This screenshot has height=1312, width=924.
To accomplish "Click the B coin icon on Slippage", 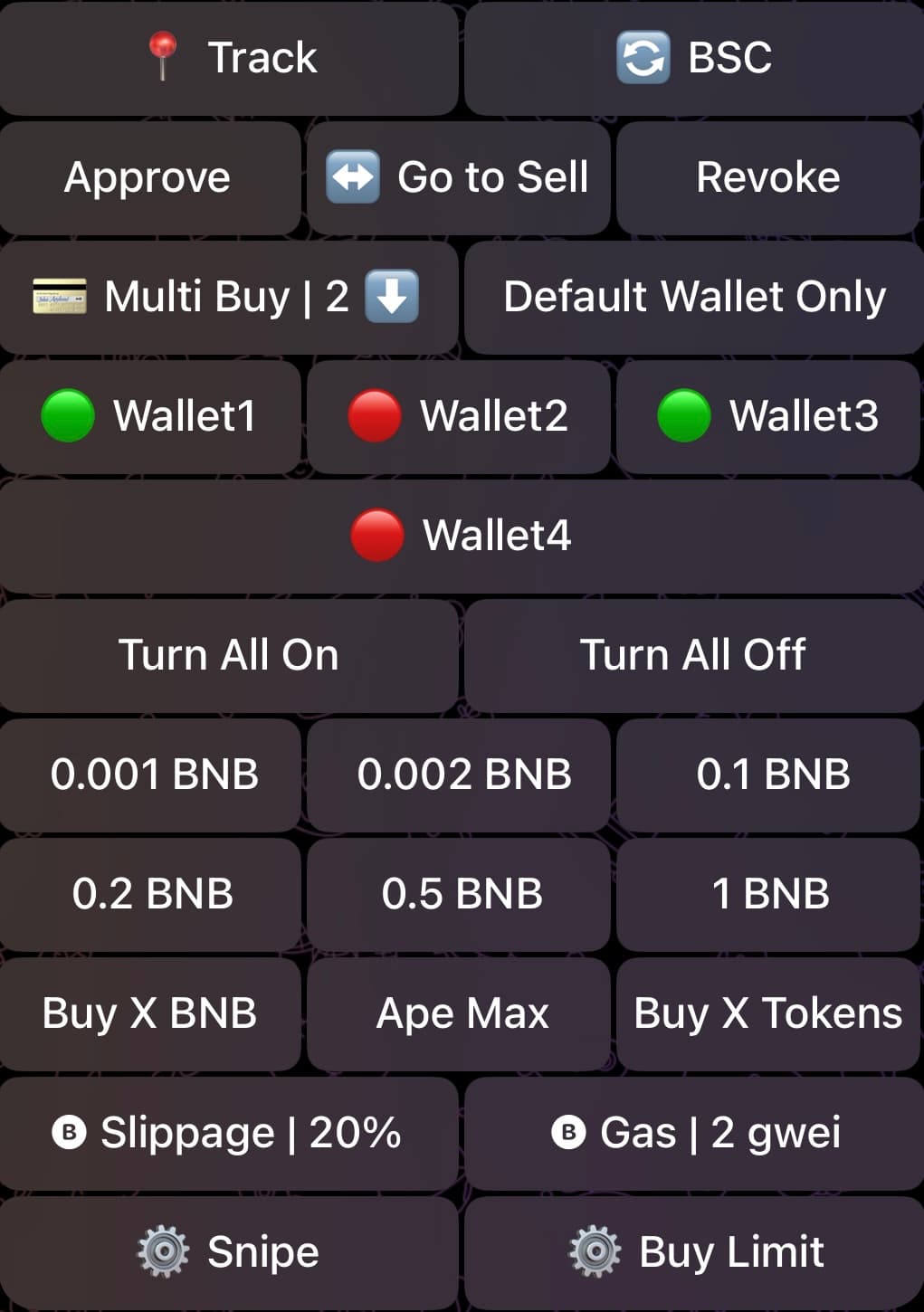I will (71, 1132).
